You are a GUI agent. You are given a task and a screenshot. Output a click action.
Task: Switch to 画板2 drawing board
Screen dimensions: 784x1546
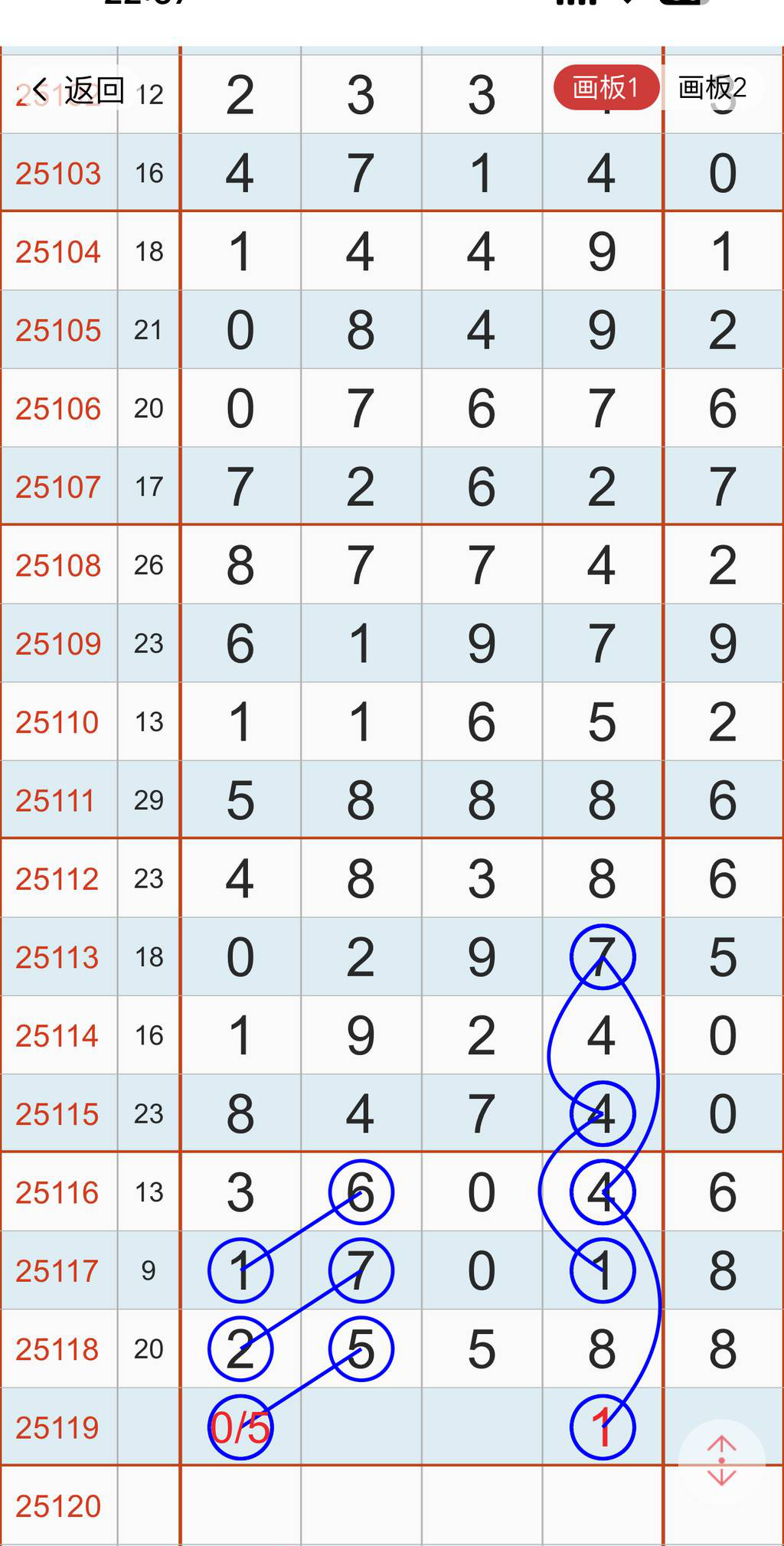(712, 88)
